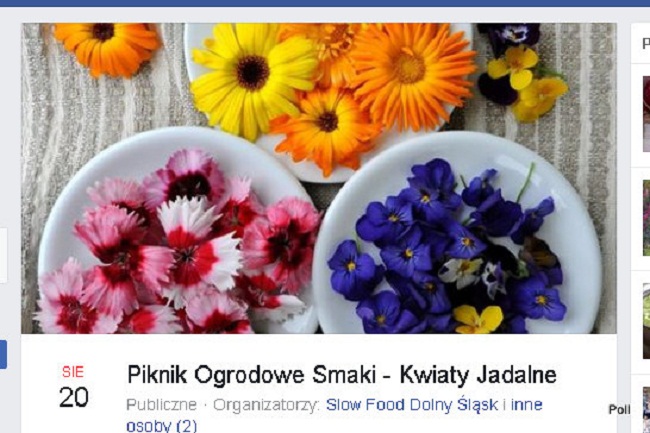This screenshot has height=433, width=650.
Task: Open the event cover photo of edible flowers
Action: [318, 178]
